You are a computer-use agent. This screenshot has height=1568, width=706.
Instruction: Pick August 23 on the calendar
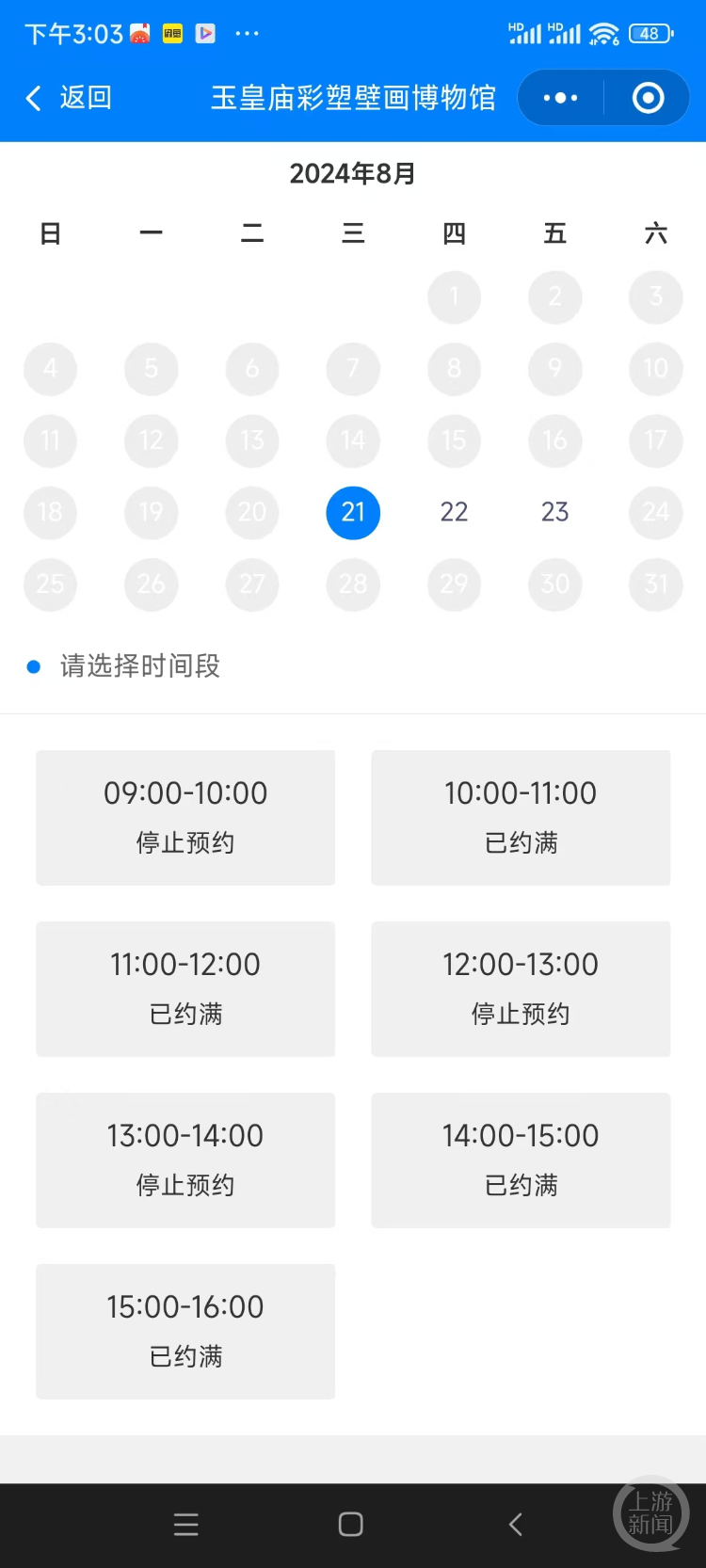coord(554,512)
